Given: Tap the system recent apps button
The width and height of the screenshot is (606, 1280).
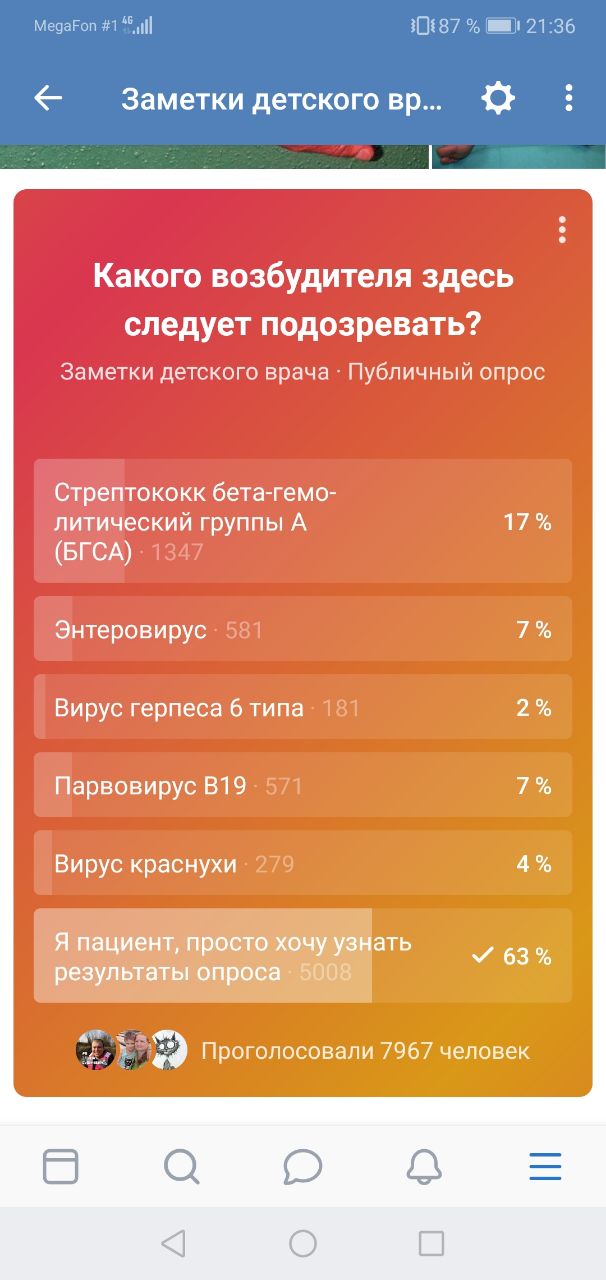Looking at the screenshot, I should [x=431, y=1243].
